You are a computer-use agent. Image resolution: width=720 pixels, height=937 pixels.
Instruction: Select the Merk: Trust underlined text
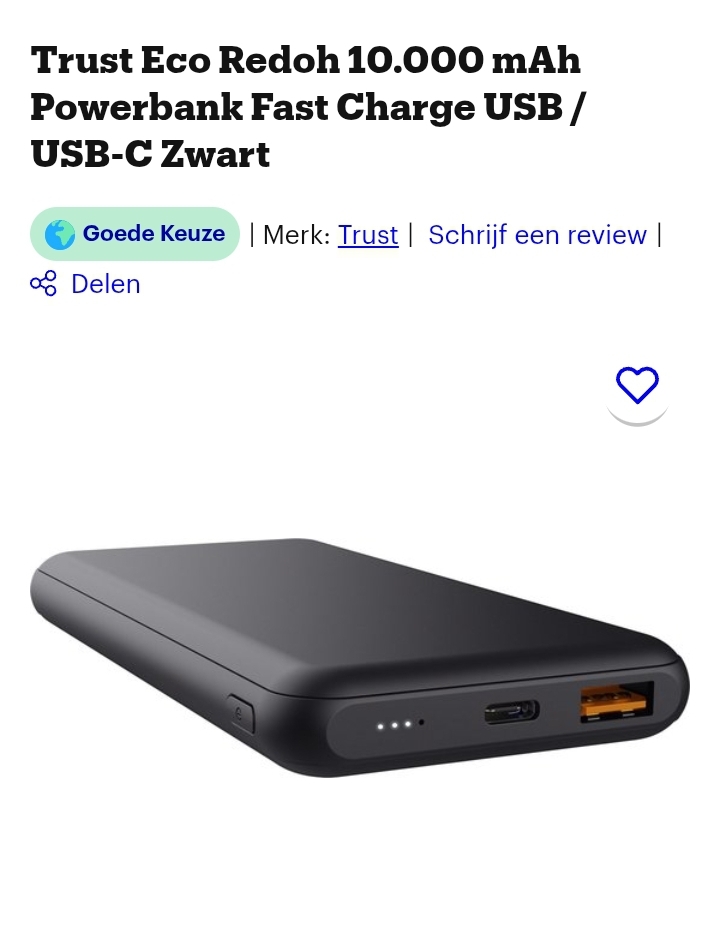point(368,235)
